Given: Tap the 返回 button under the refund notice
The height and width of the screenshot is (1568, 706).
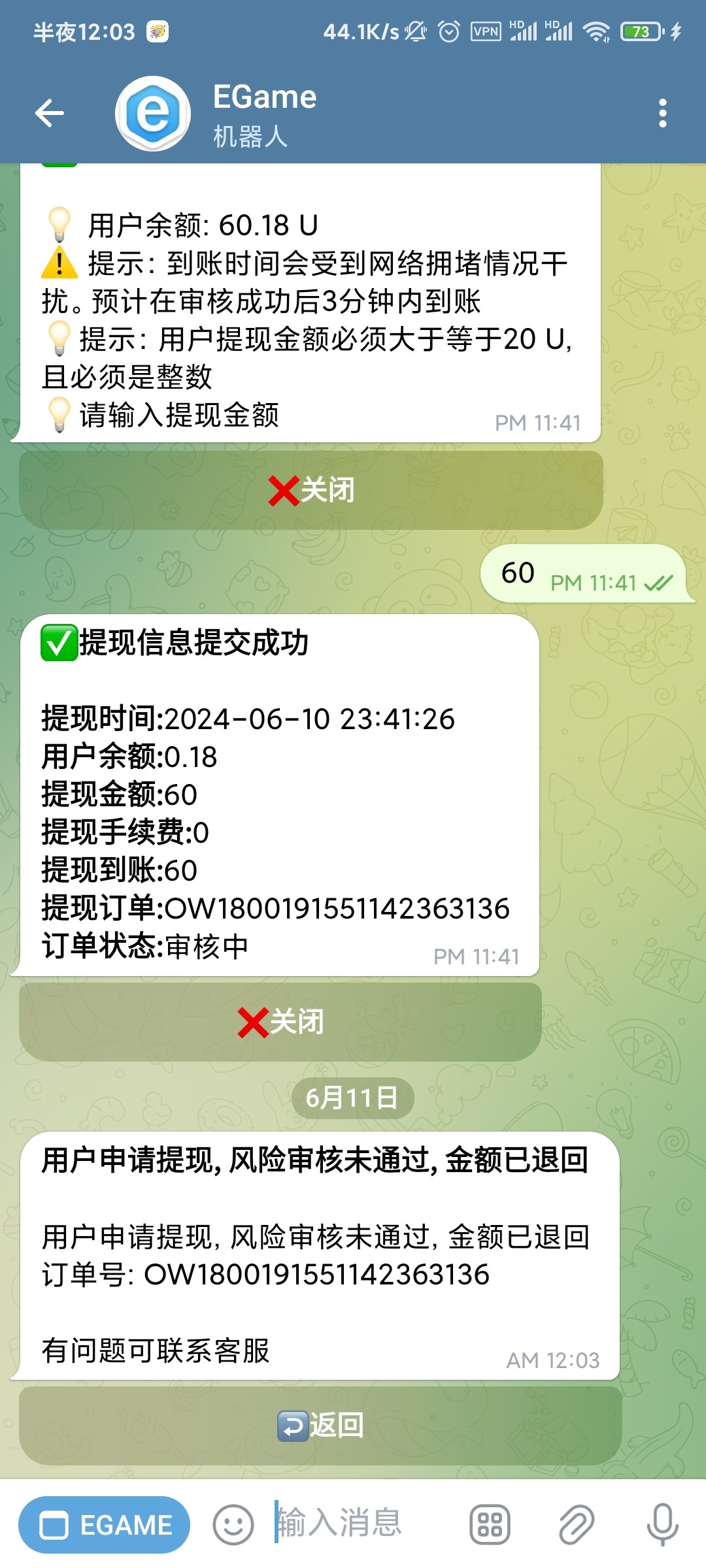Looking at the screenshot, I should tap(320, 1426).
